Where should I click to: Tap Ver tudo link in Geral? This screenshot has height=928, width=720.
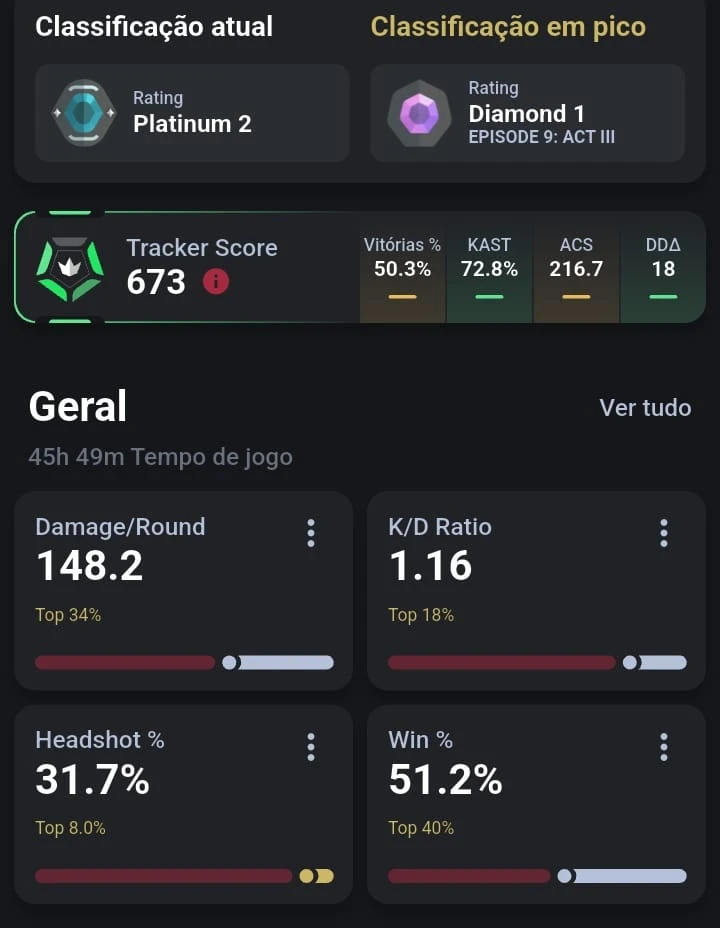point(645,407)
